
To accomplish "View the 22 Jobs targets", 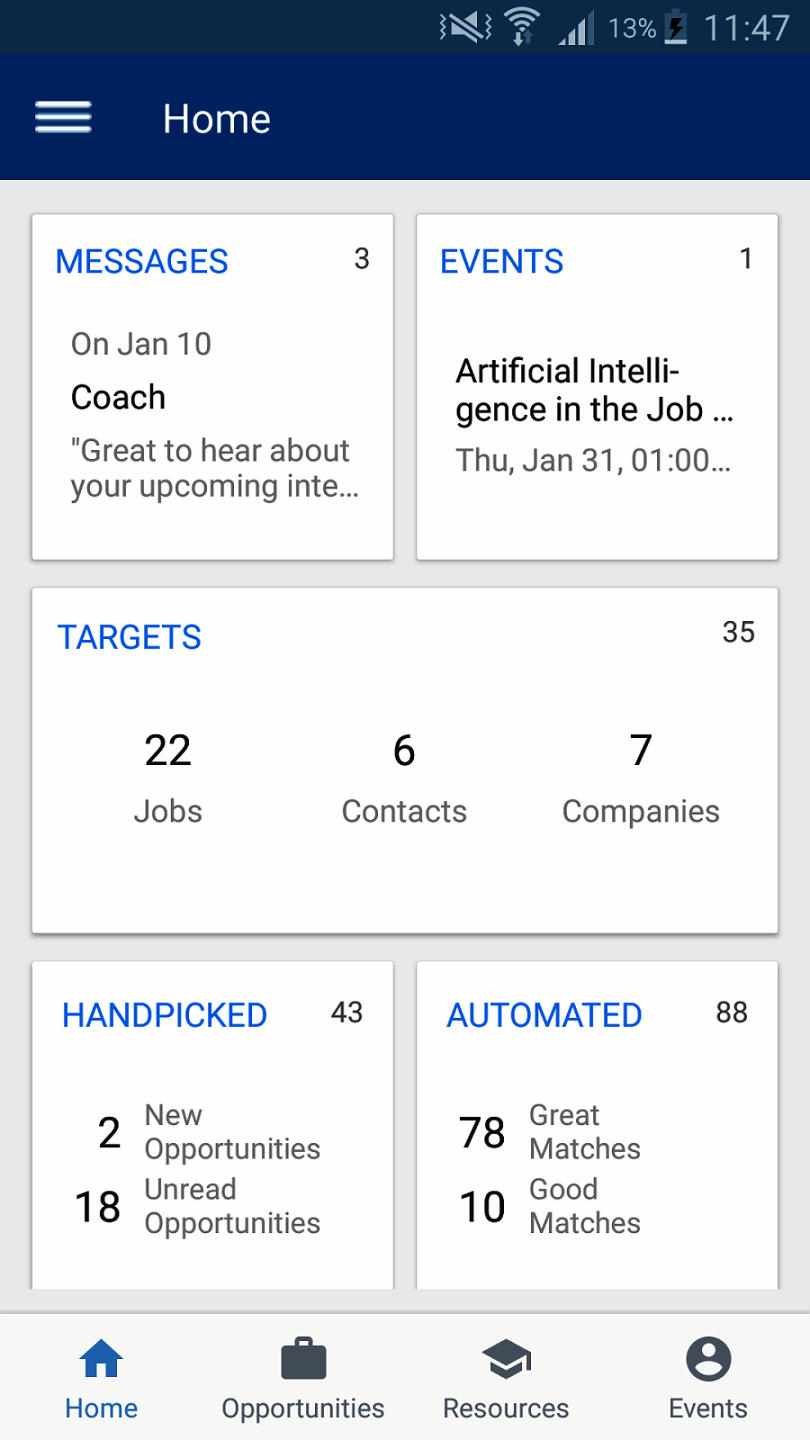I will [x=168, y=775].
